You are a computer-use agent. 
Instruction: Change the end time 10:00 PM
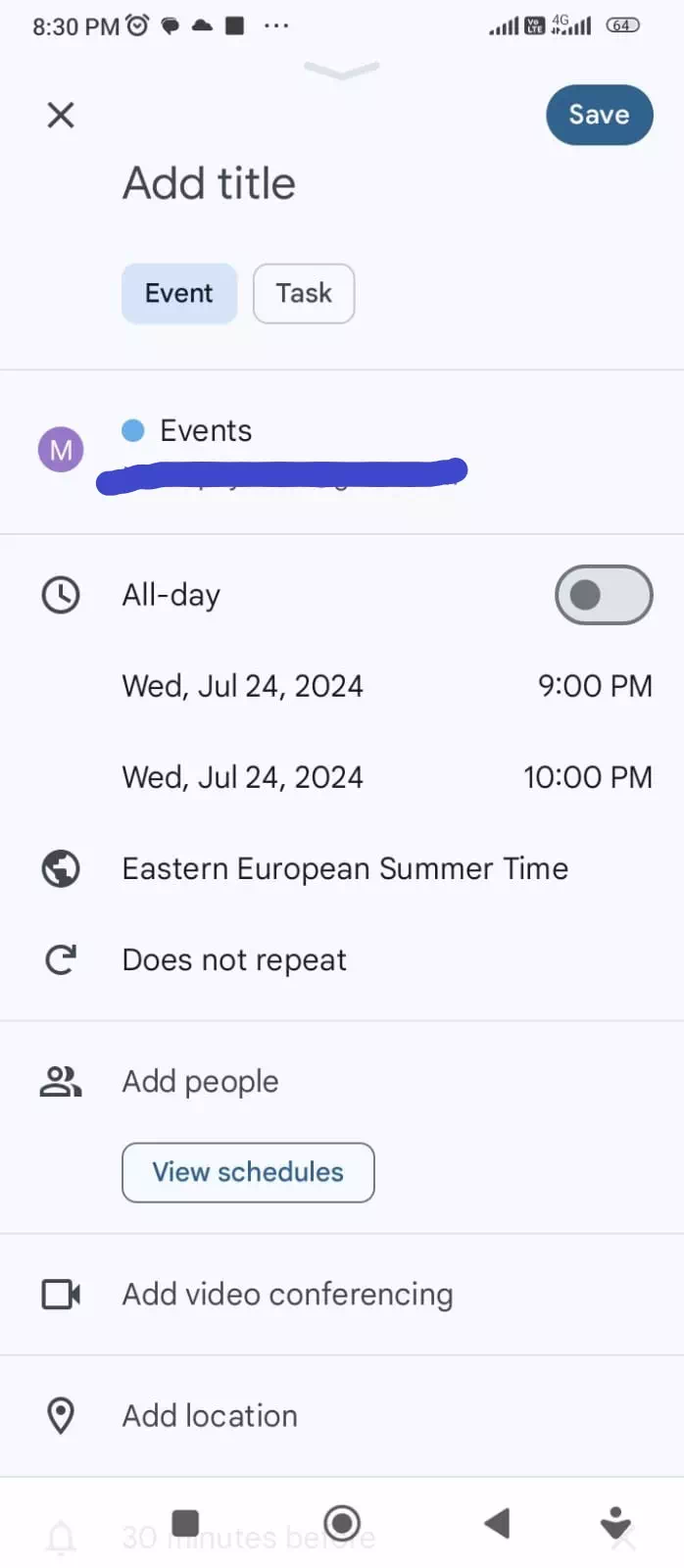point(587,777)
